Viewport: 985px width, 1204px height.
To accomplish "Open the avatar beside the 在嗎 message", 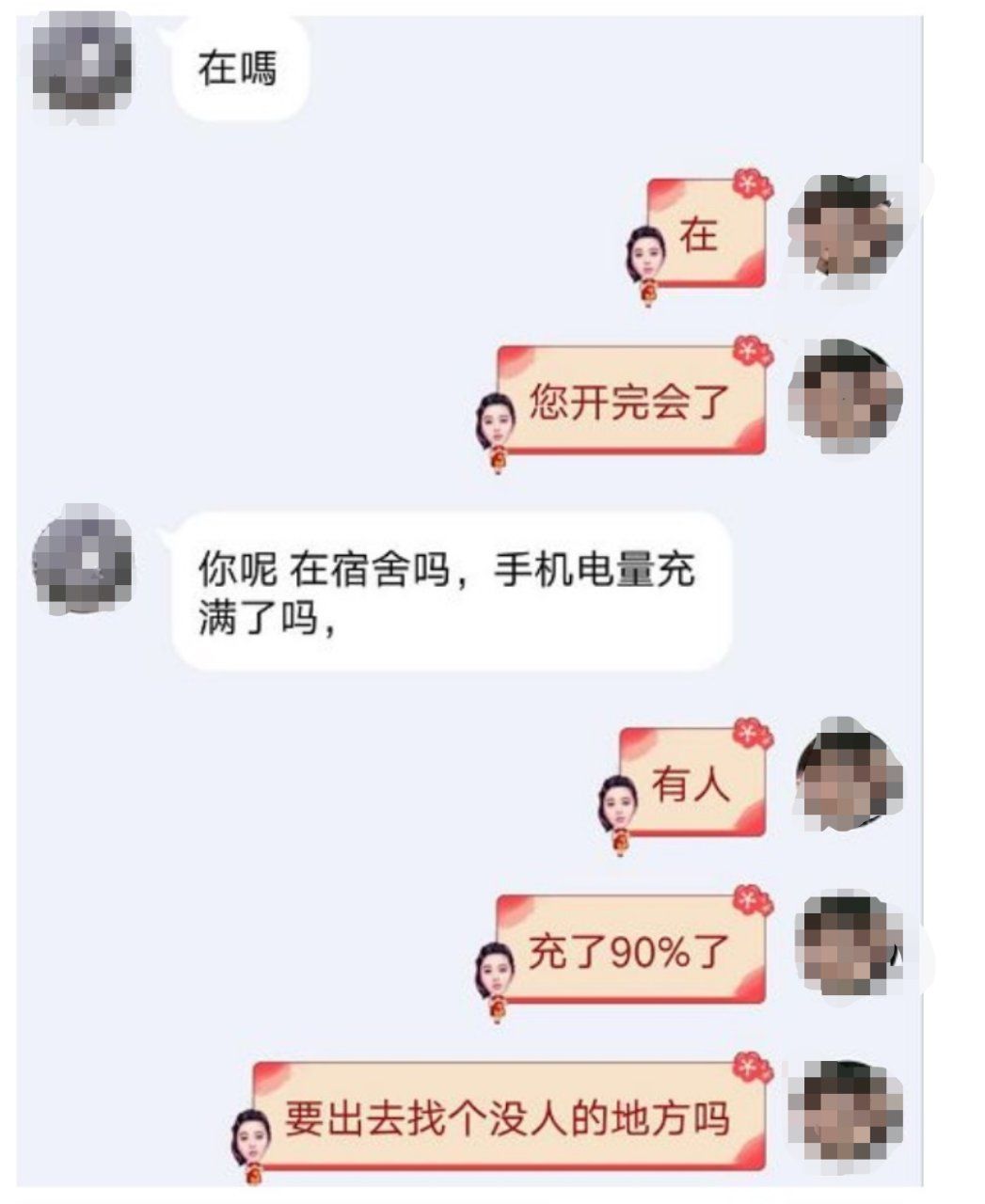I will click(81, 64).
